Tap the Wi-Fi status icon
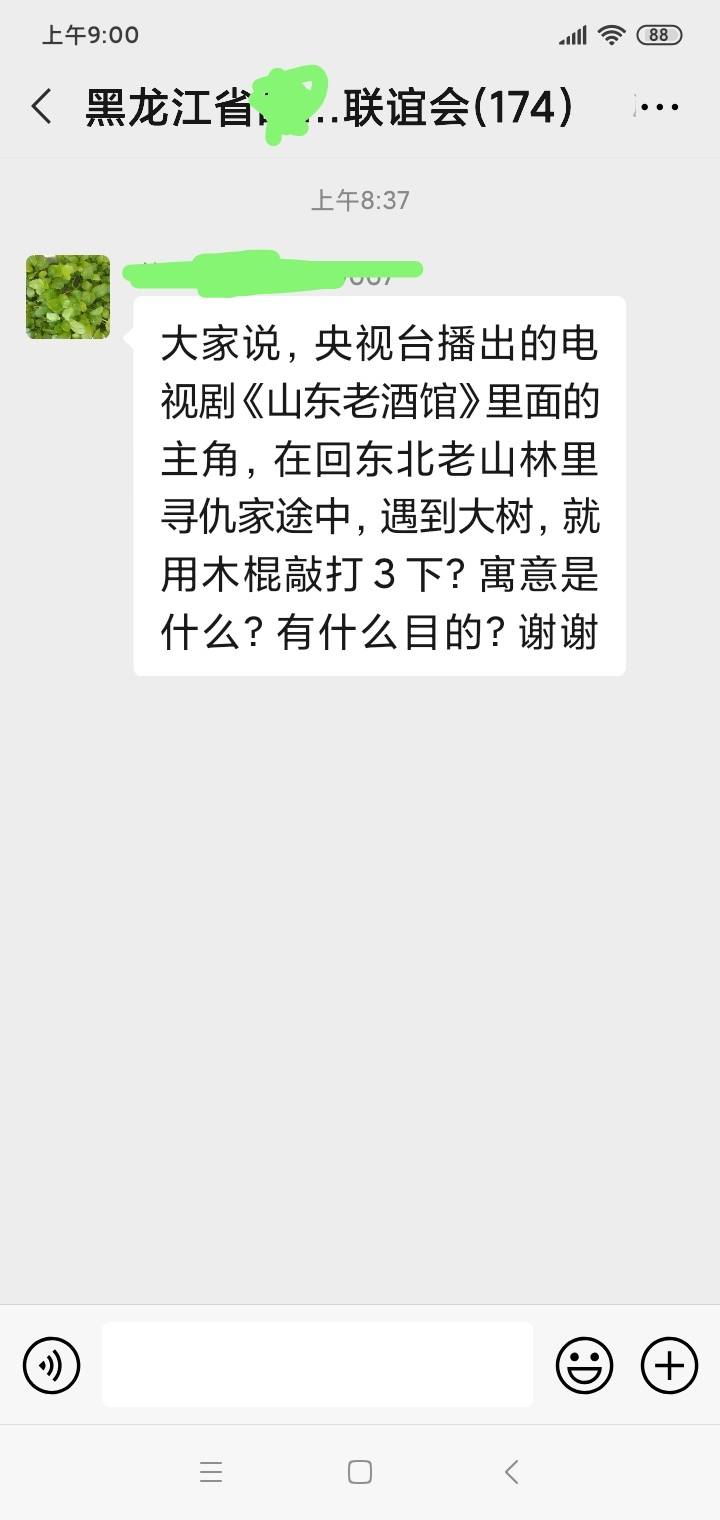 (612, 34)
